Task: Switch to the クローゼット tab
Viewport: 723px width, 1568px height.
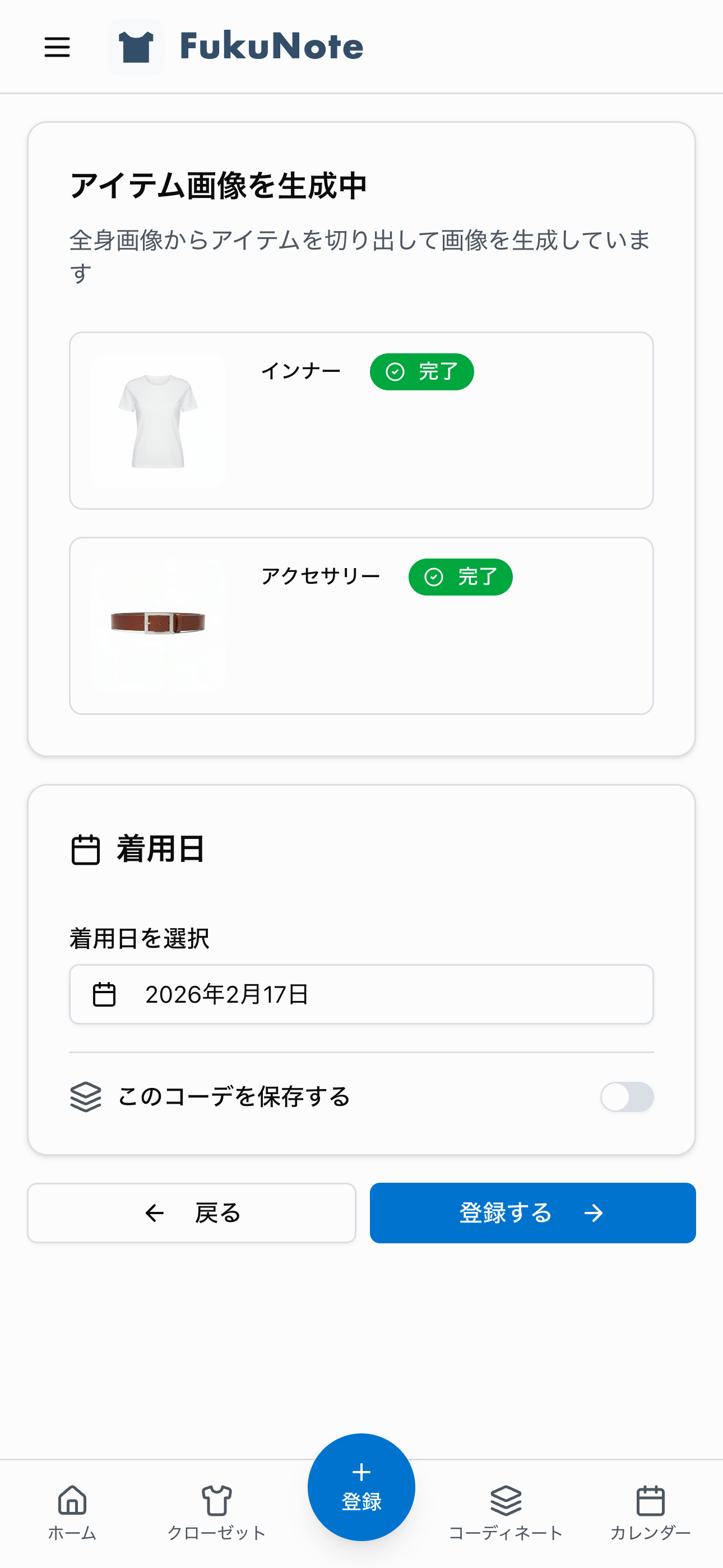Action: [217, 1516]
